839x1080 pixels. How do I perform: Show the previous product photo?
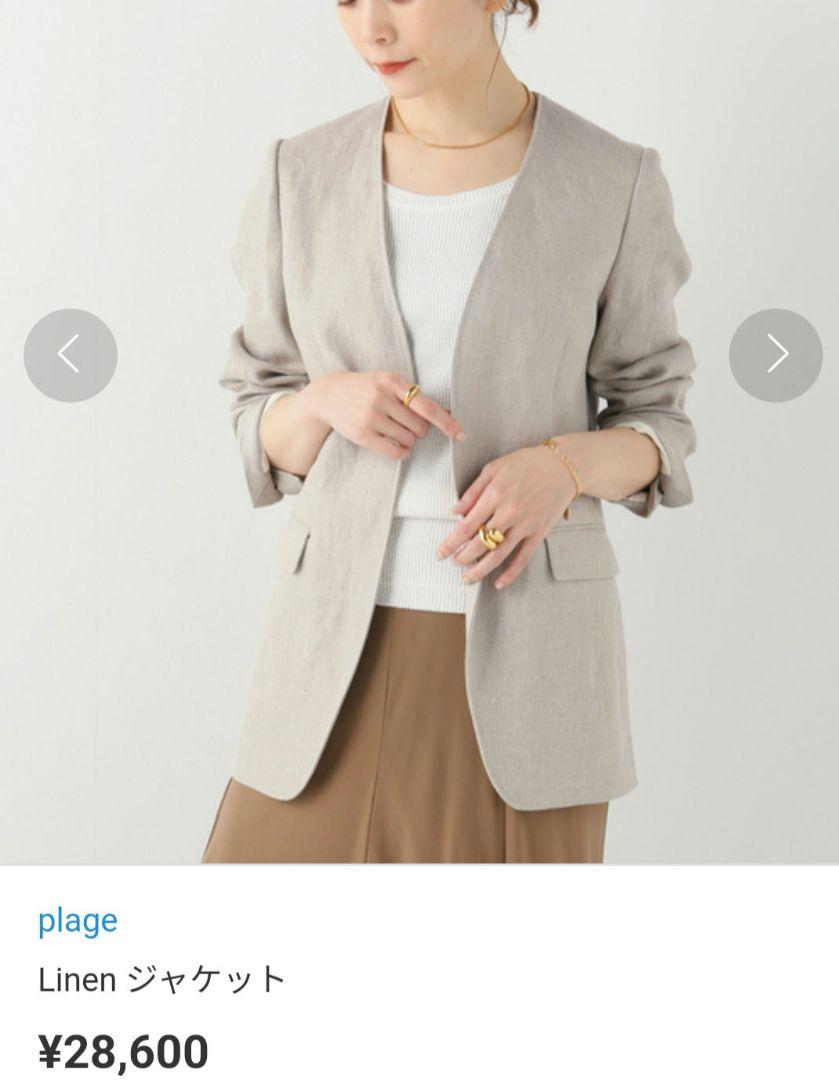pyautogui.click(x=70, y=355)
